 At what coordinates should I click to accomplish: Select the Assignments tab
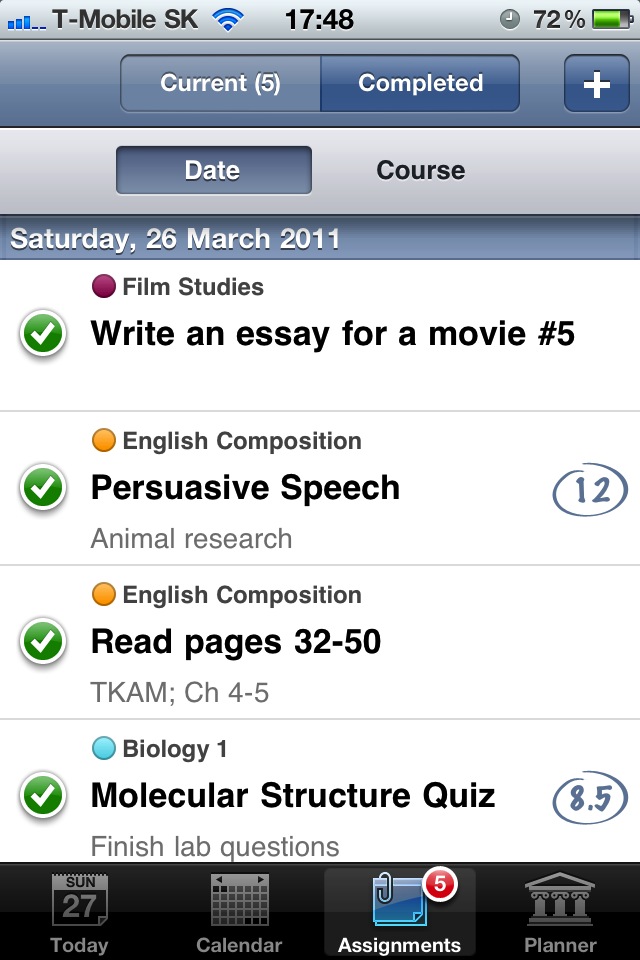pos(400,912)
